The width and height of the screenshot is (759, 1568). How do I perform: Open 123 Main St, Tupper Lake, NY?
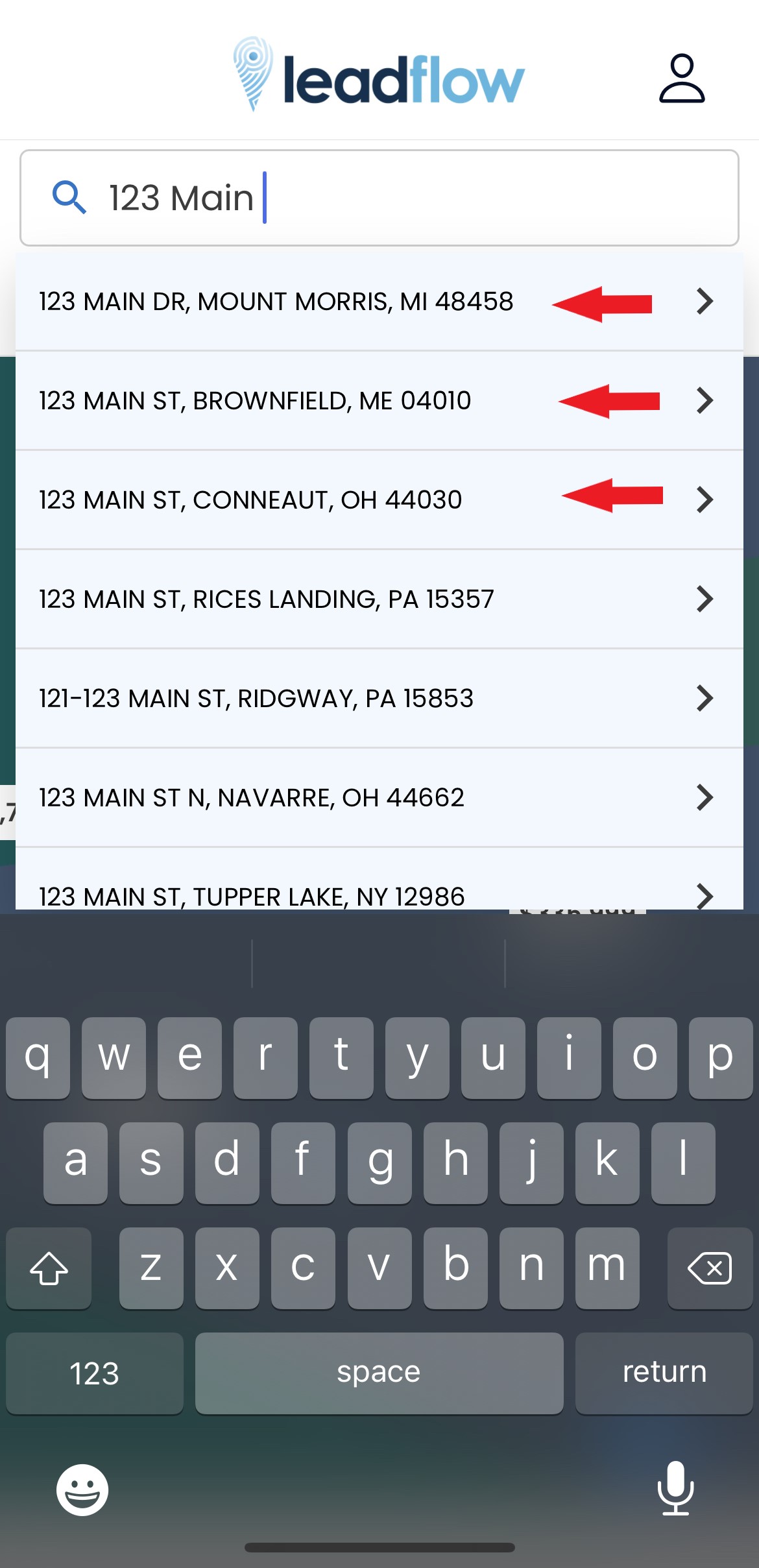pos(379,880)
